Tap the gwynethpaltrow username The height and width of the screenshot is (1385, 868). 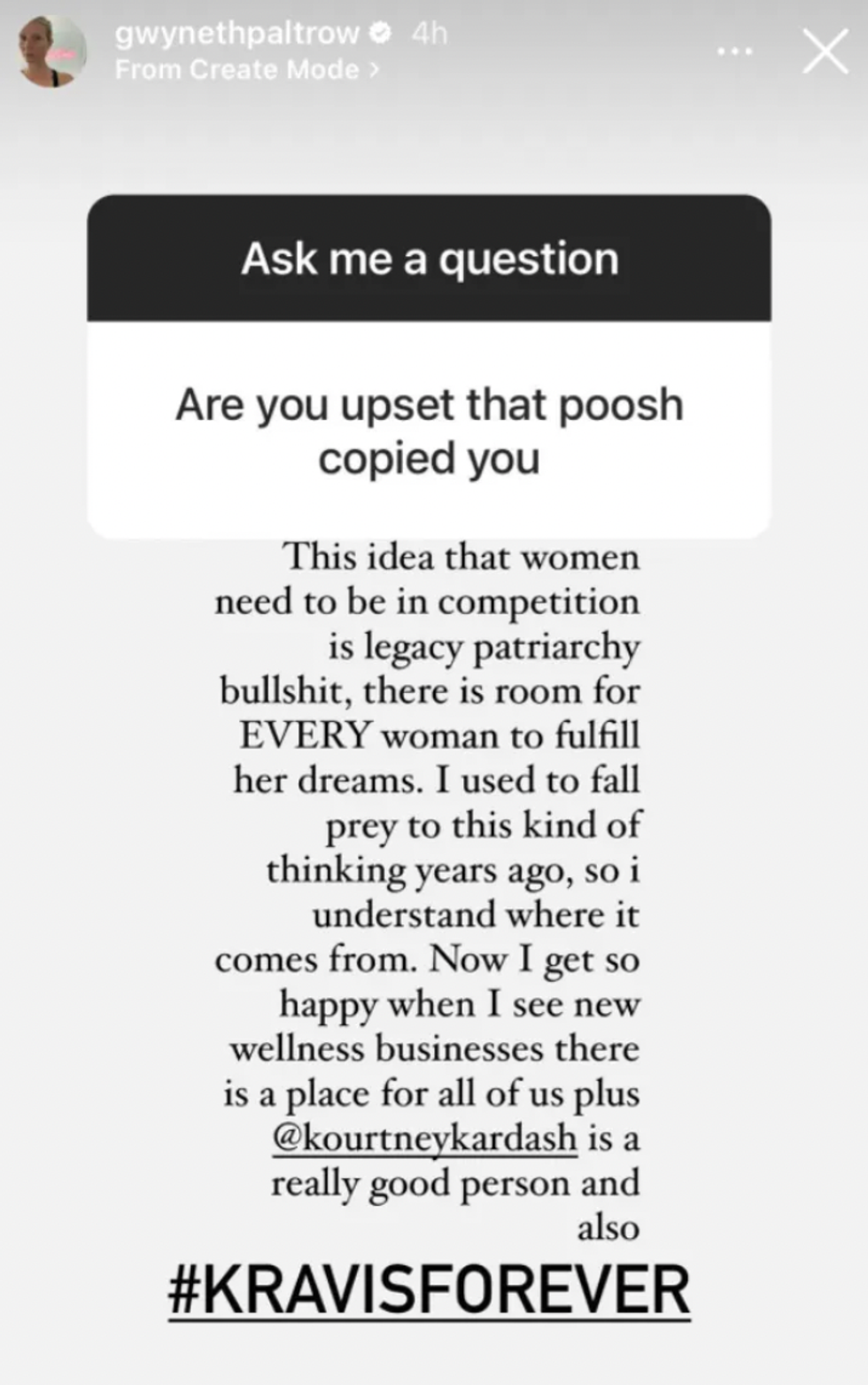click(x=237, y=34)
